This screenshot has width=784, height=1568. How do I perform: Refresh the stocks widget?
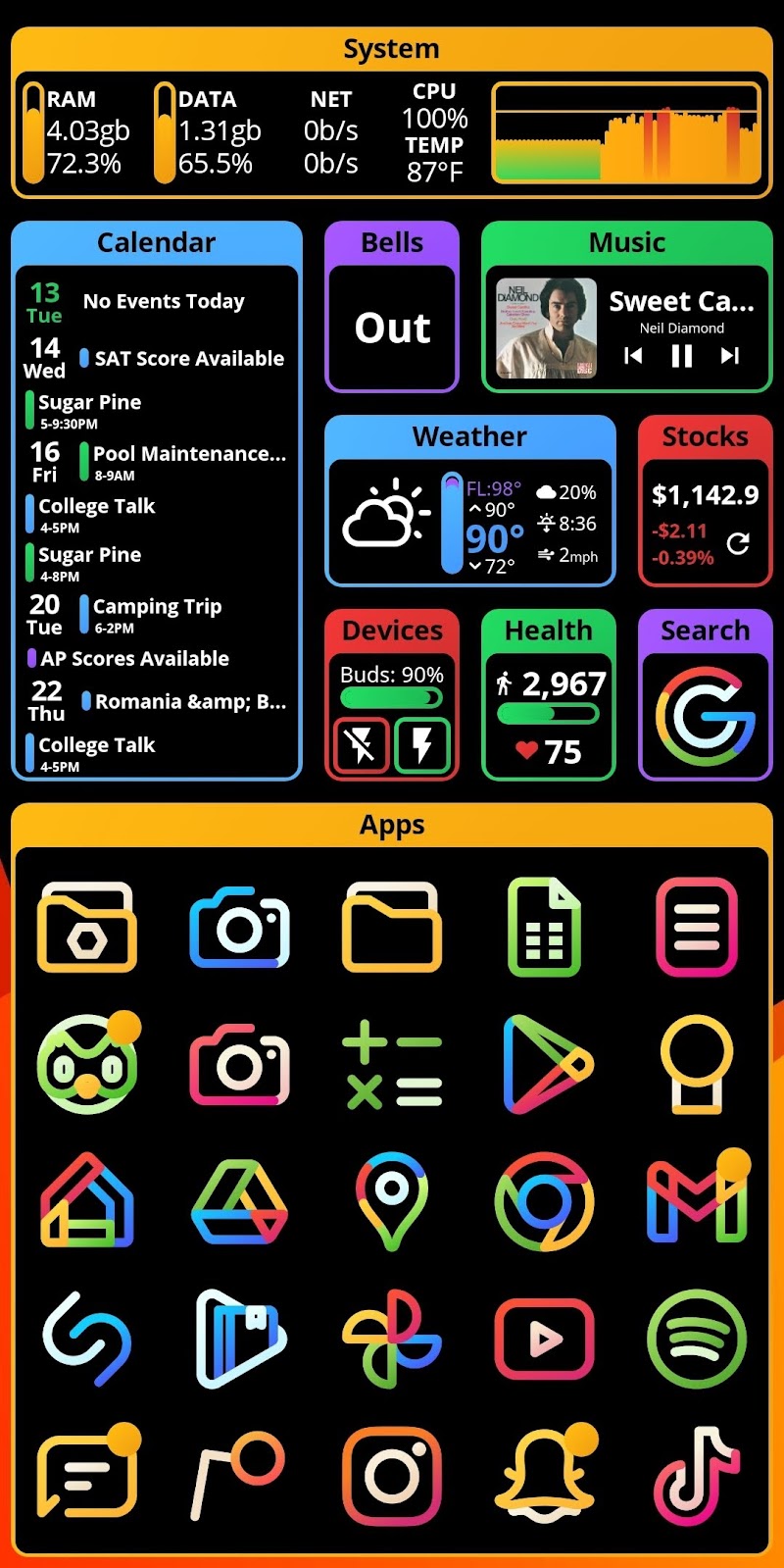coord(738,543)
